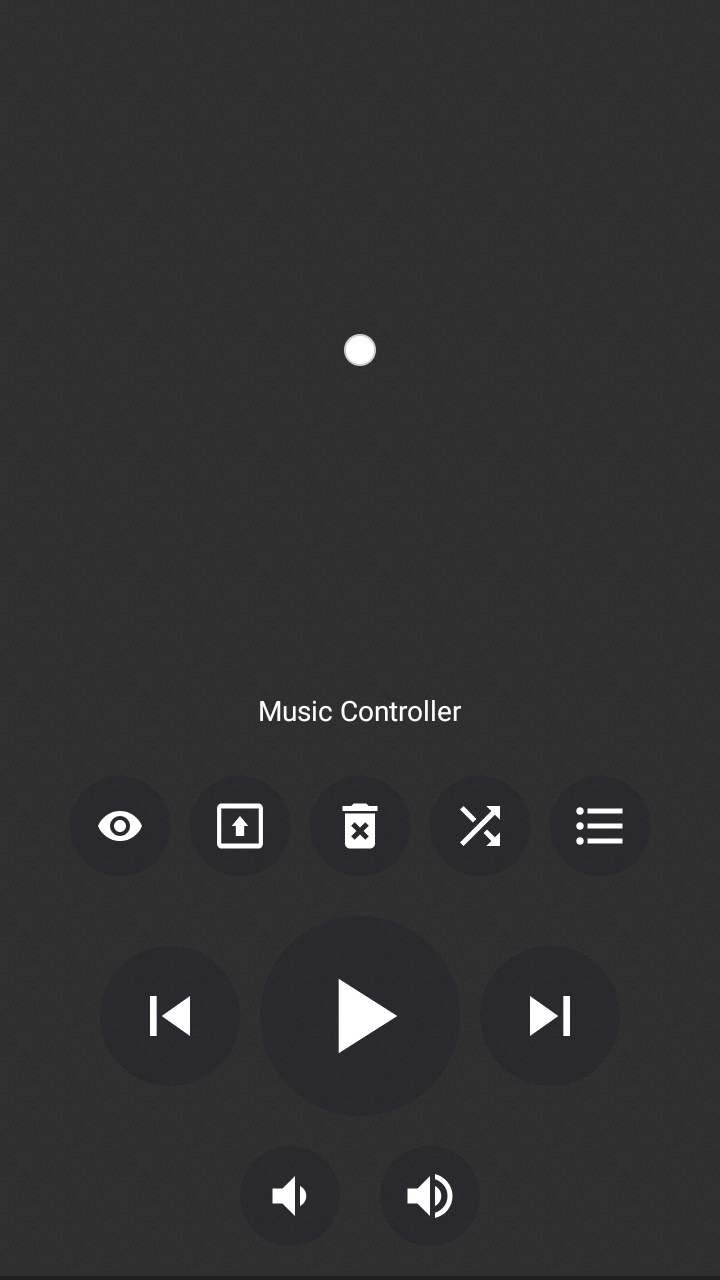720x1280 pixels.
Task: Toggle preview mode using eye button
Action: coord(120,826)
